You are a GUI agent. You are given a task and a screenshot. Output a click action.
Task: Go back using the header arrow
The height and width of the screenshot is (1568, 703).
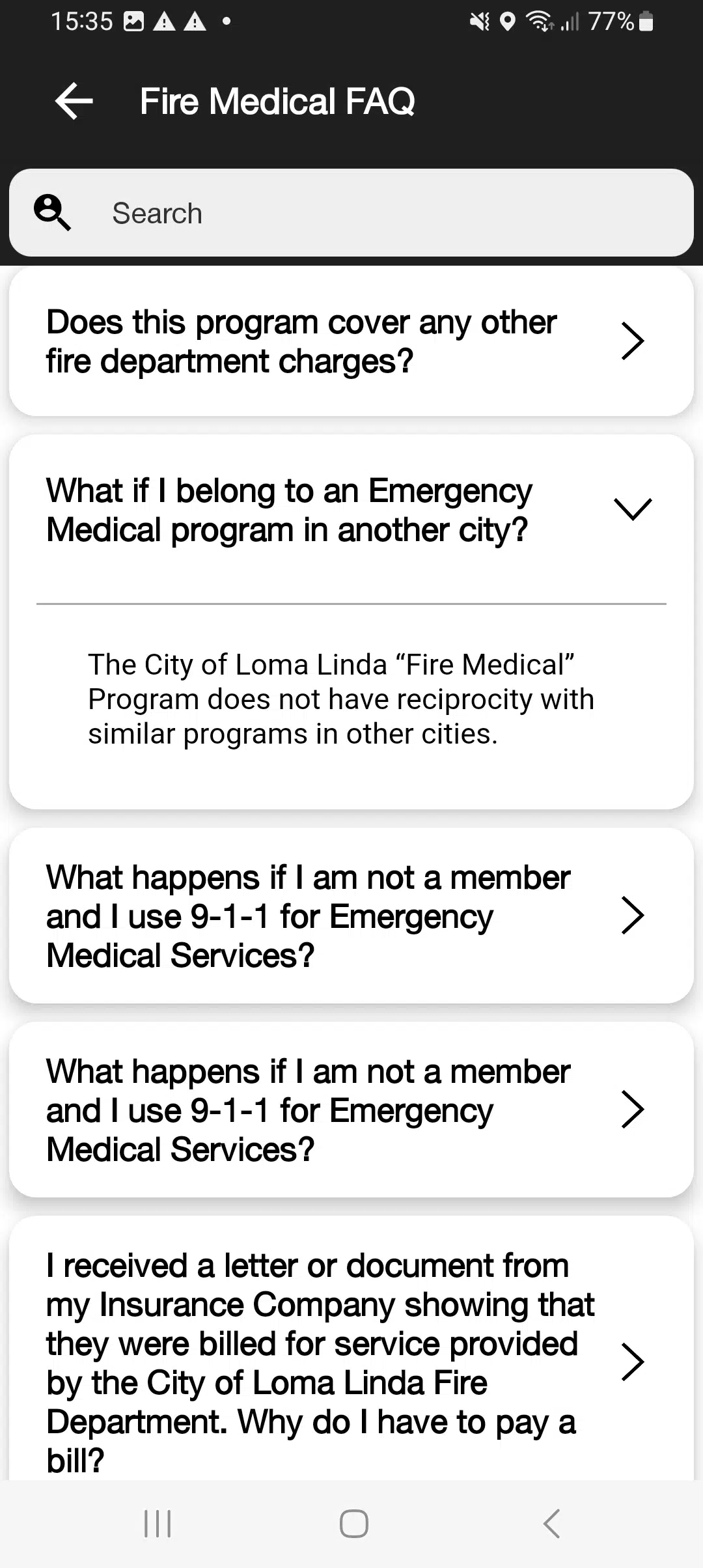coord(74,101)
